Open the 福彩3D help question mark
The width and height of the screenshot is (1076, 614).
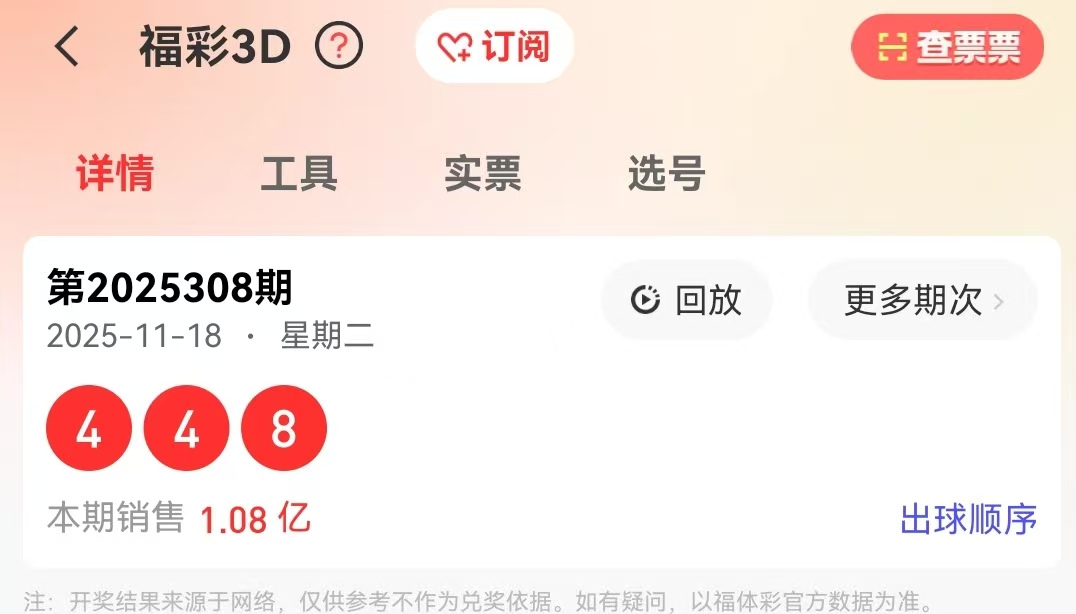click(339, 46)
